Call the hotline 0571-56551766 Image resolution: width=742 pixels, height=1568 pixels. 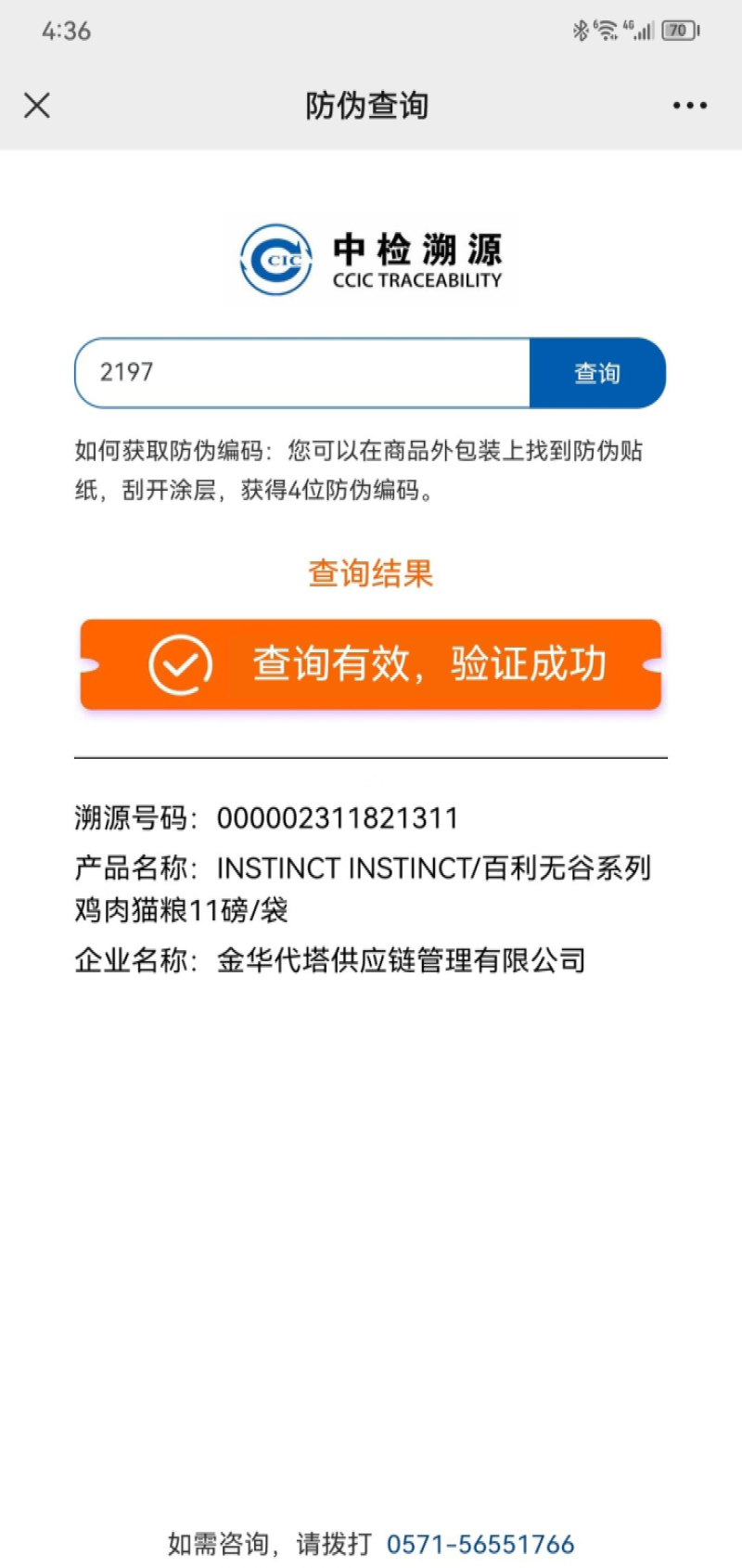480,1544
